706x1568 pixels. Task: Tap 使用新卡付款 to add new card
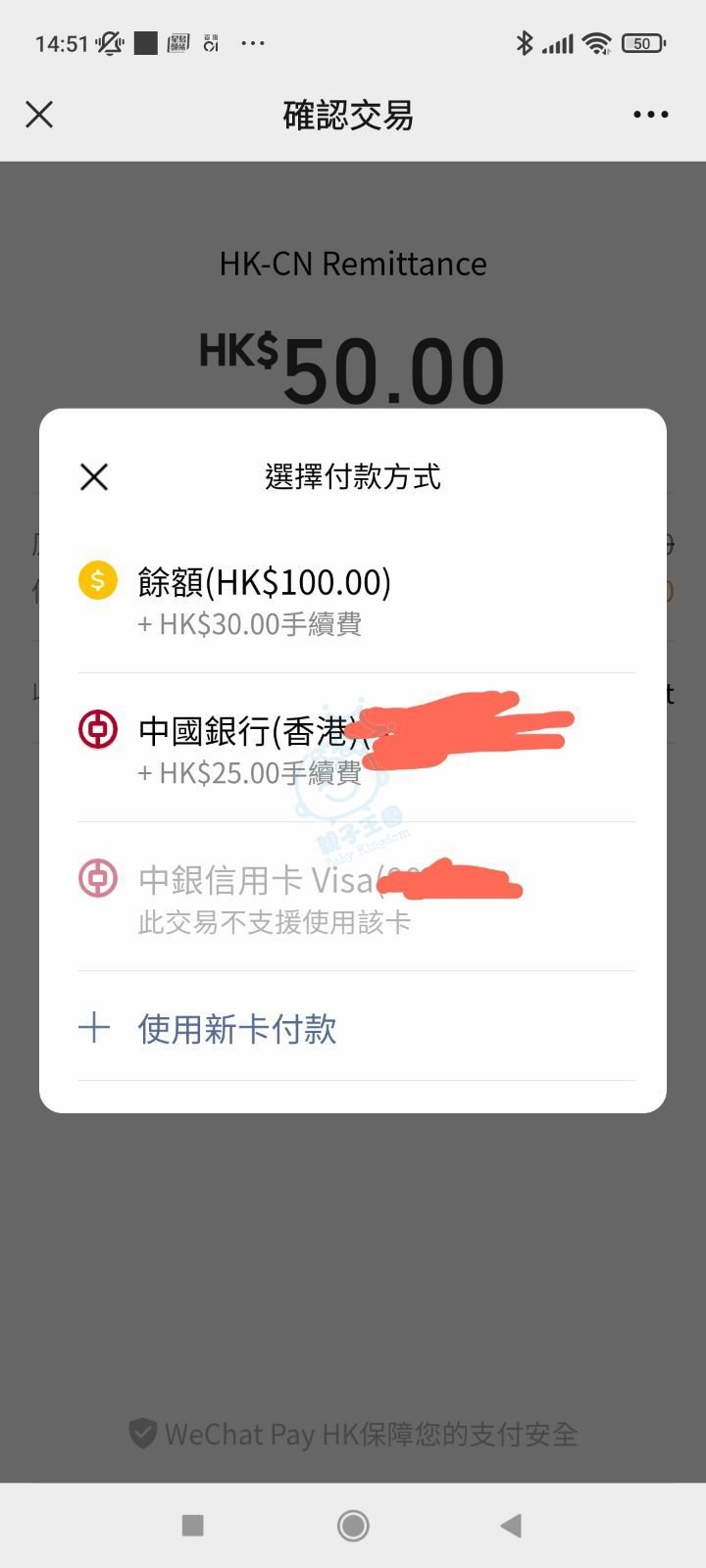(237, 1029)
